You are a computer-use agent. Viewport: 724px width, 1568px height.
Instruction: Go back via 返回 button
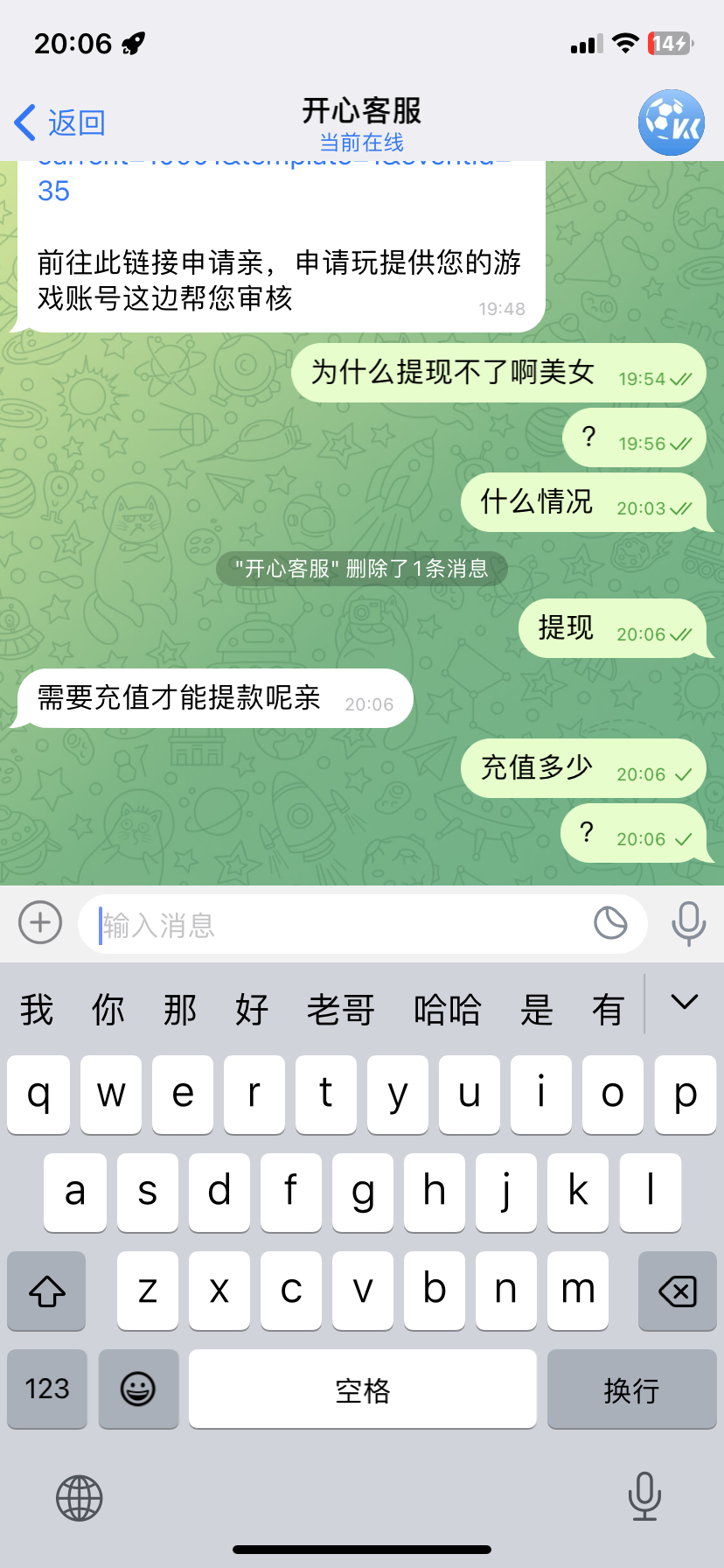59,122
